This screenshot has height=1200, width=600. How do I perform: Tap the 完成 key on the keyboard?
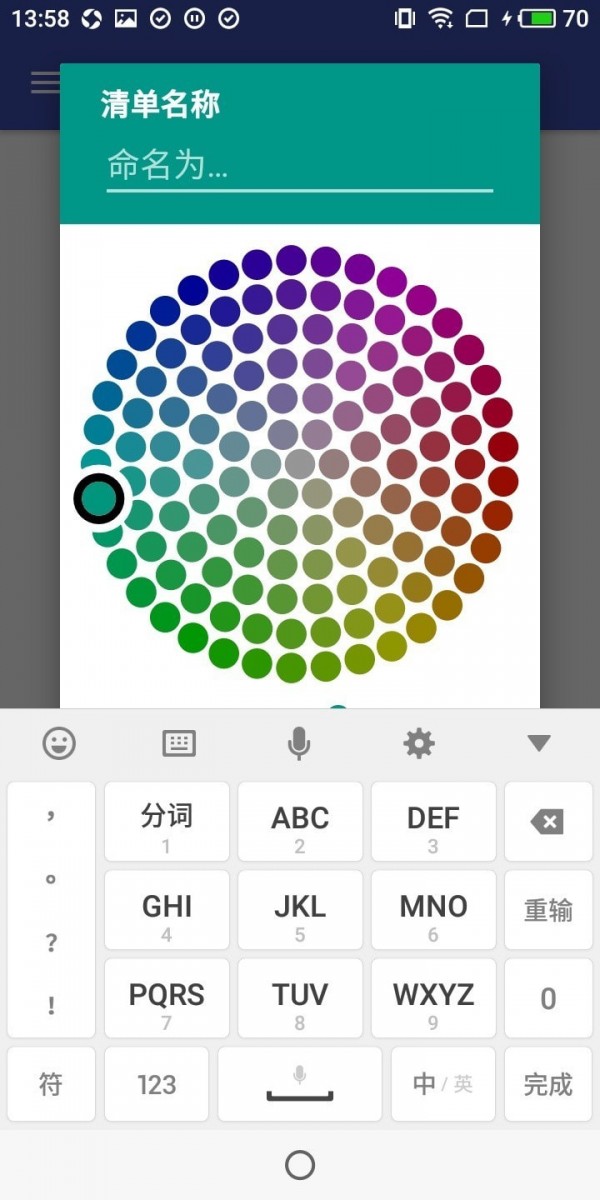pyautogui.click(x=548, y=1084)
